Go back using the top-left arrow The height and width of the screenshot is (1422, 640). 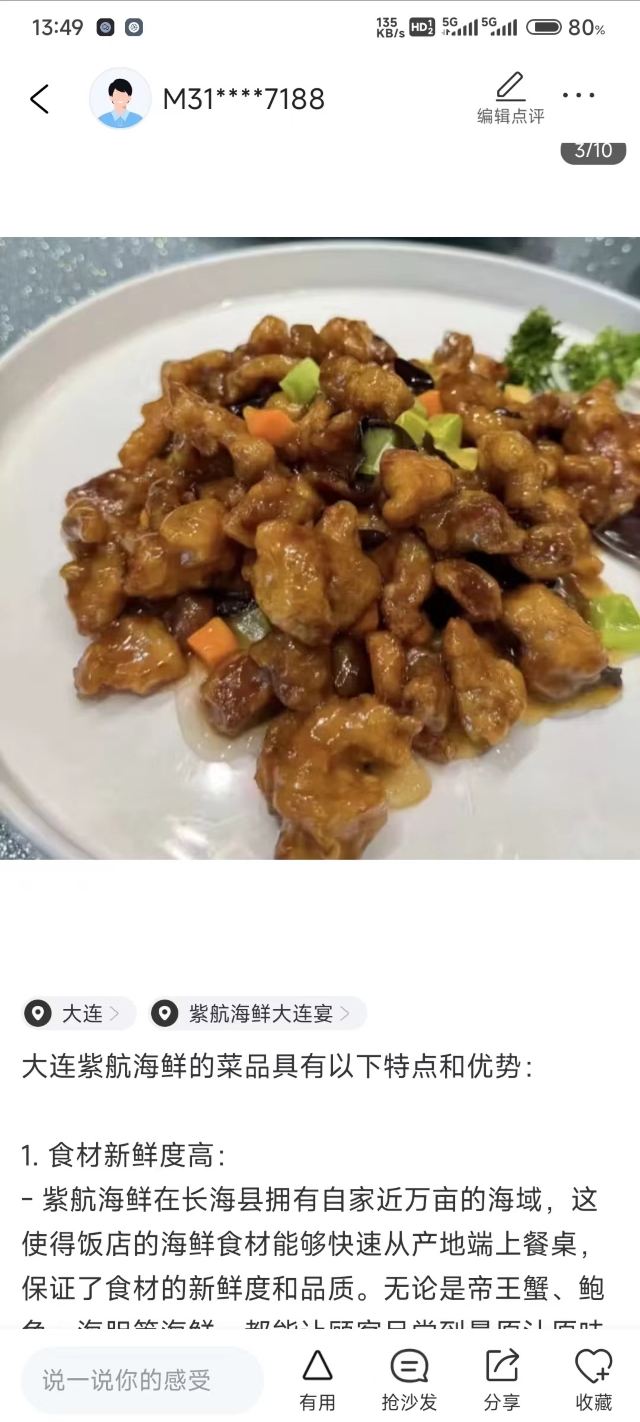39,99
